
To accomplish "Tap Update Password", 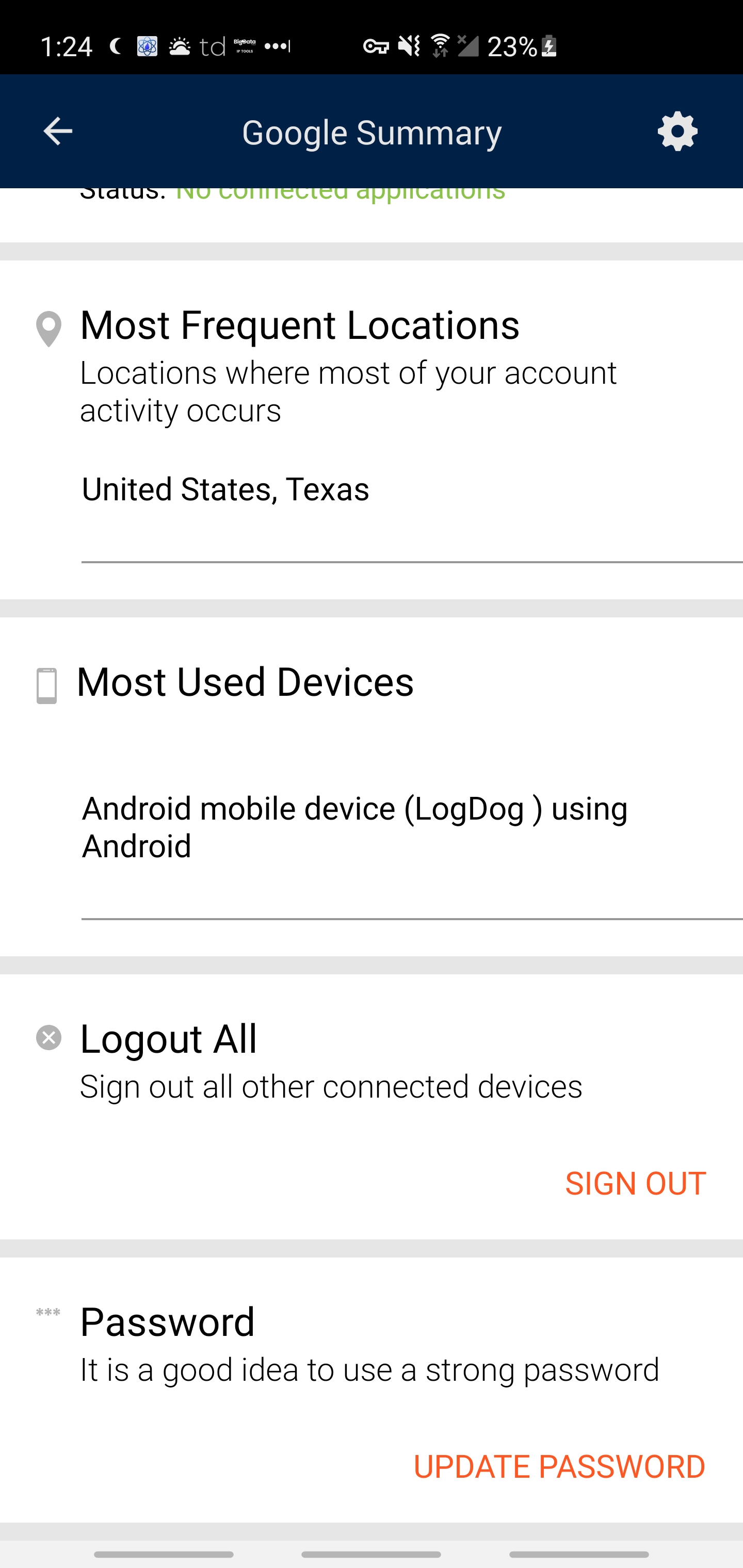I will pos(559,1466).
